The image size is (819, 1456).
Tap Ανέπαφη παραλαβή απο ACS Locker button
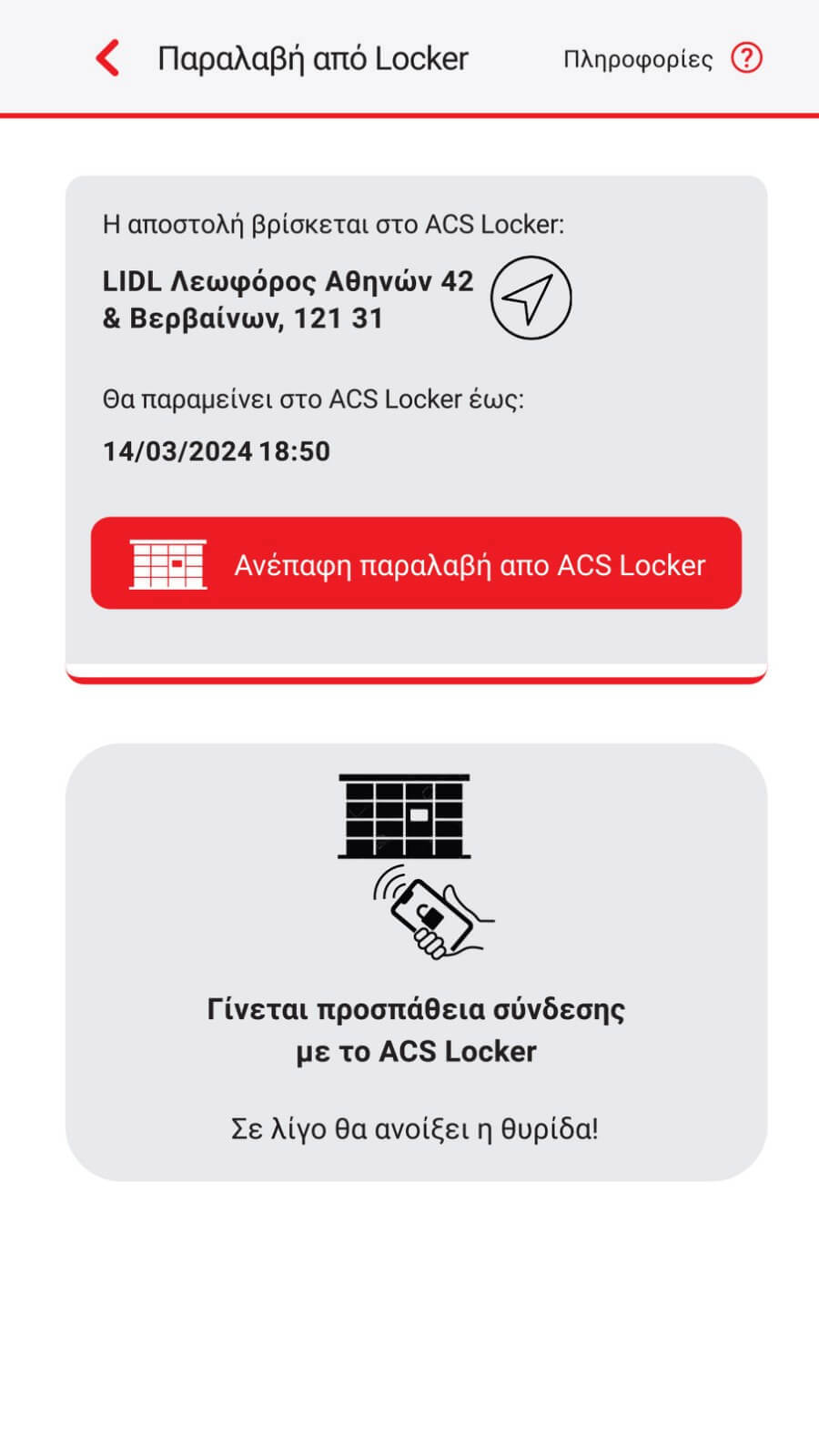point(416,564)
